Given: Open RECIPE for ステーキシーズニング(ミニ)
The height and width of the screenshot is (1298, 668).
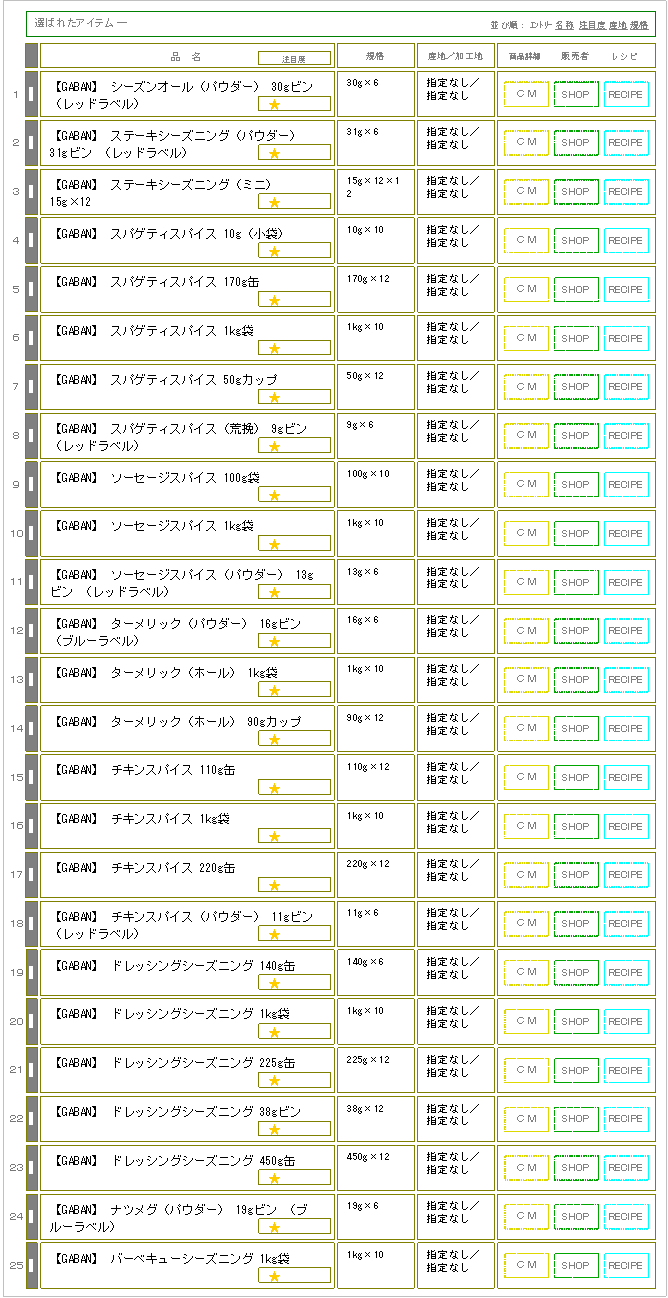Looking at the screenshot, I should pyautogui.click(x=626, y=192).
